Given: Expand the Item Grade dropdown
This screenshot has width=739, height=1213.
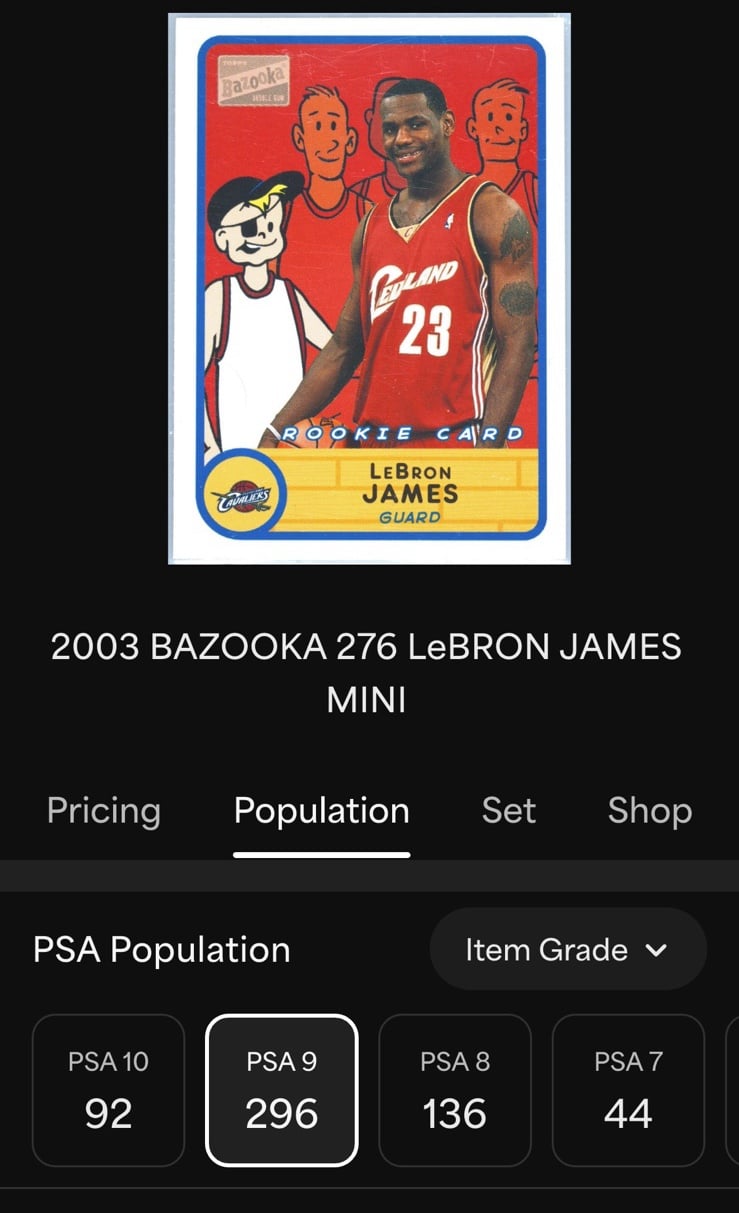Looking at the screenshot, I should (568, 949).
